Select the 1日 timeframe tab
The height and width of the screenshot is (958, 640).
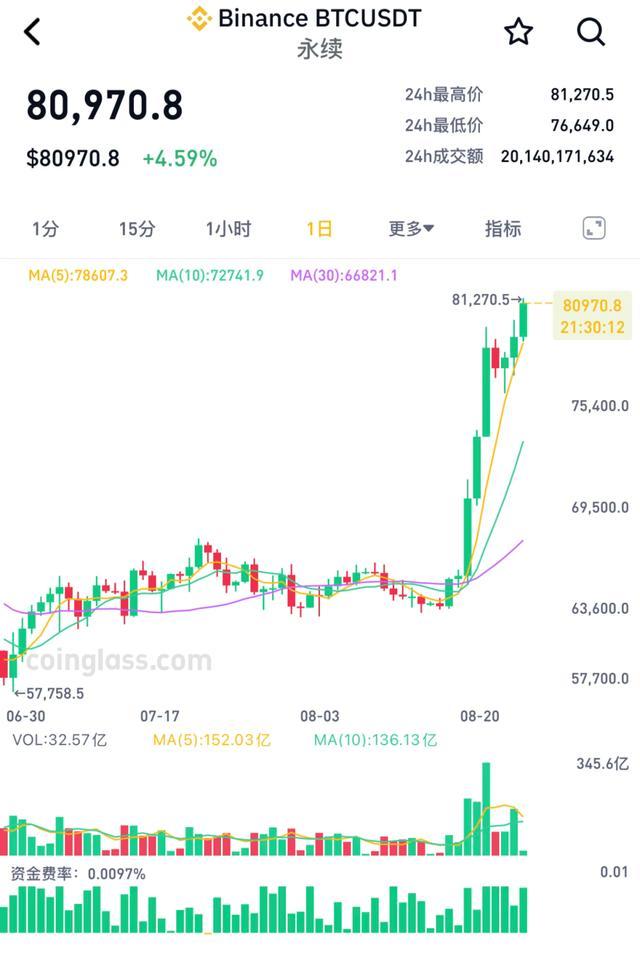click(x=319, y=229)
